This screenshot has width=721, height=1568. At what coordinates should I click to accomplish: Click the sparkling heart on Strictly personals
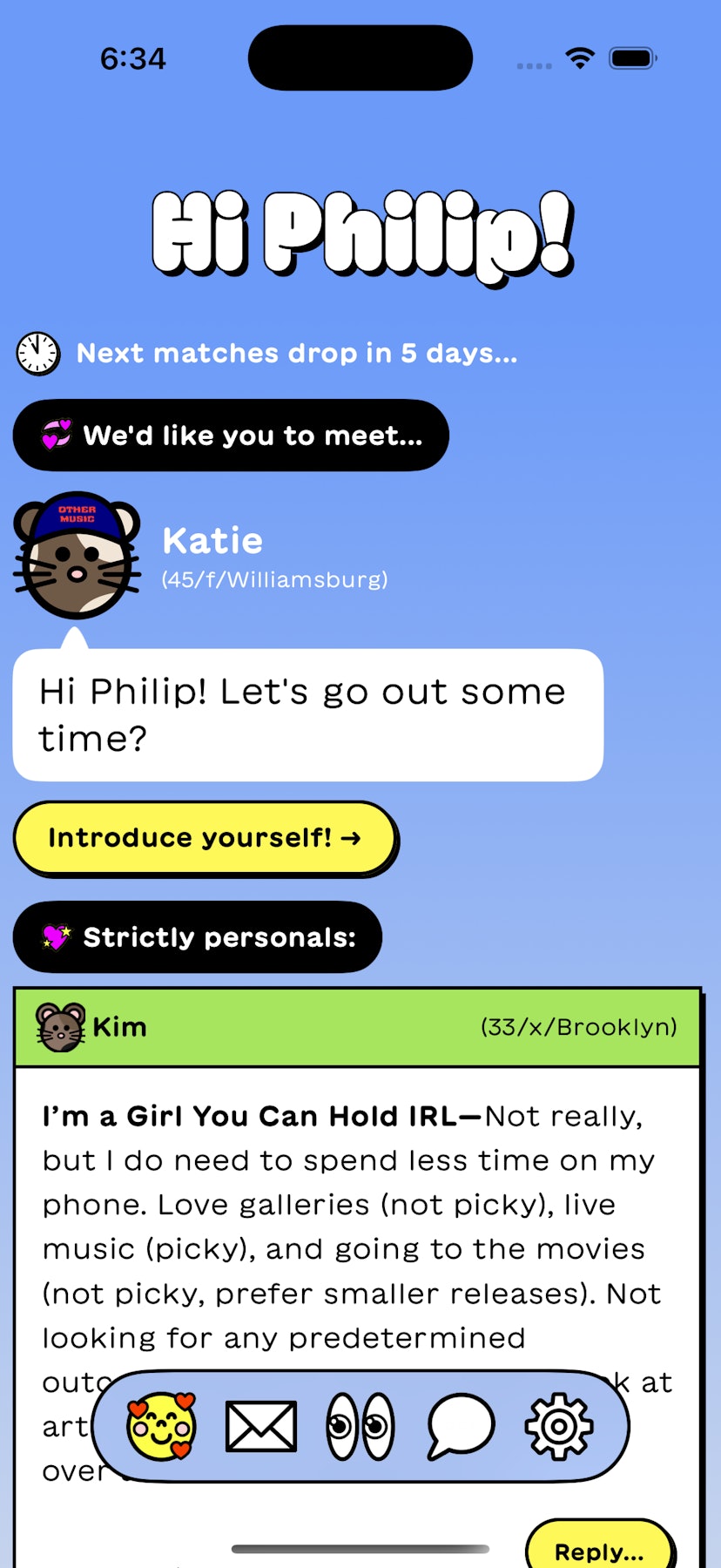[54, 936]
